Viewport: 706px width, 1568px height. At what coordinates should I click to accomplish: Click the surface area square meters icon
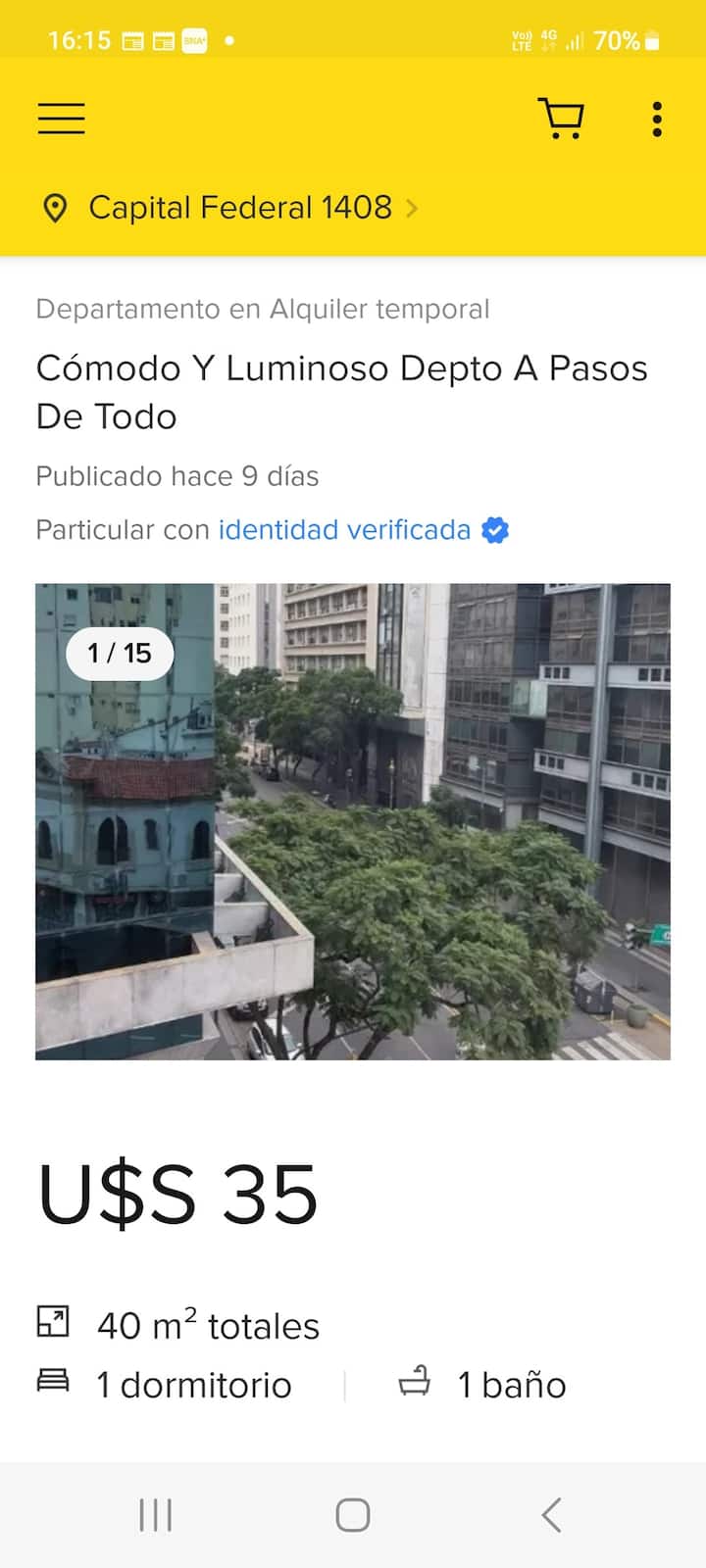pyautogui.click(x=54, y=1321)
